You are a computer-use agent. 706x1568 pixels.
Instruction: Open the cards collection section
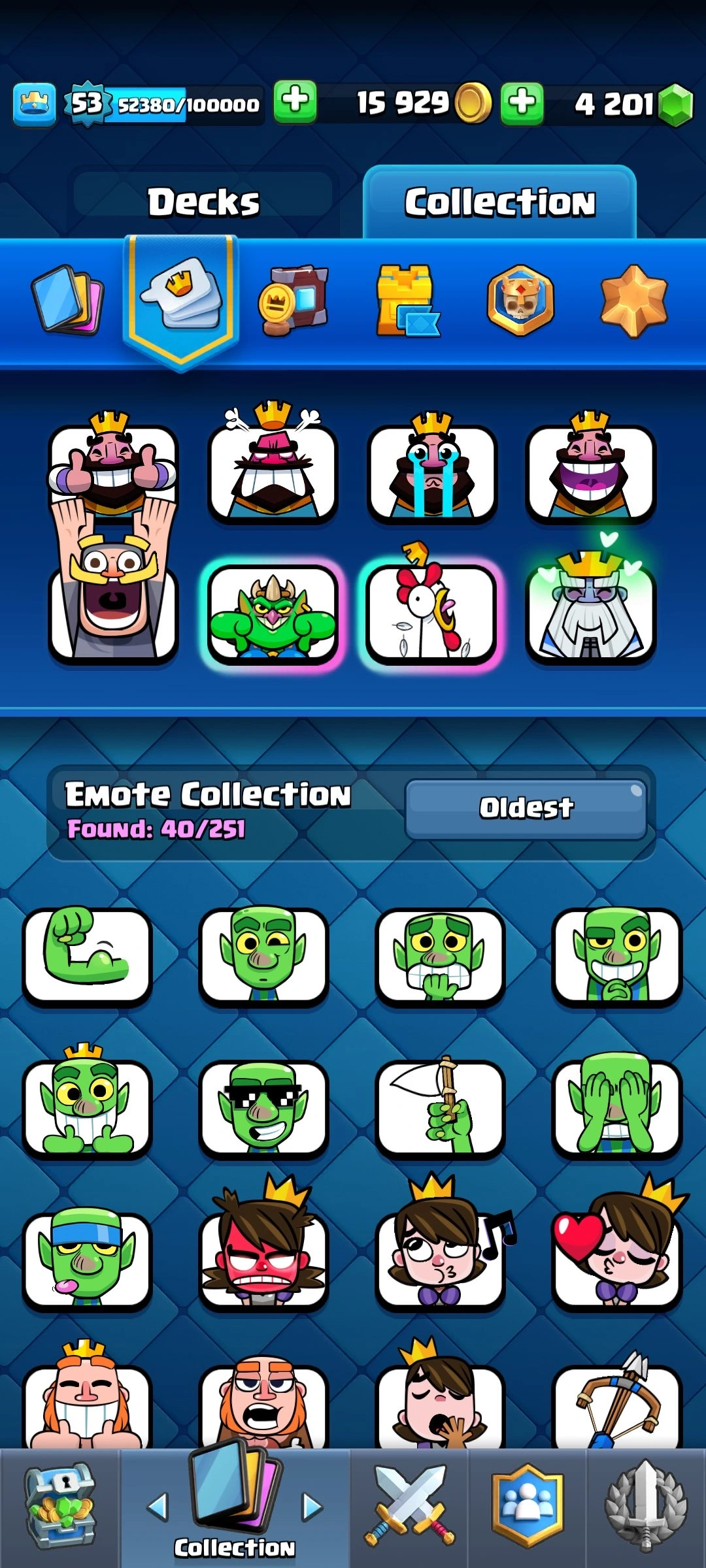[x=67, y=300]
